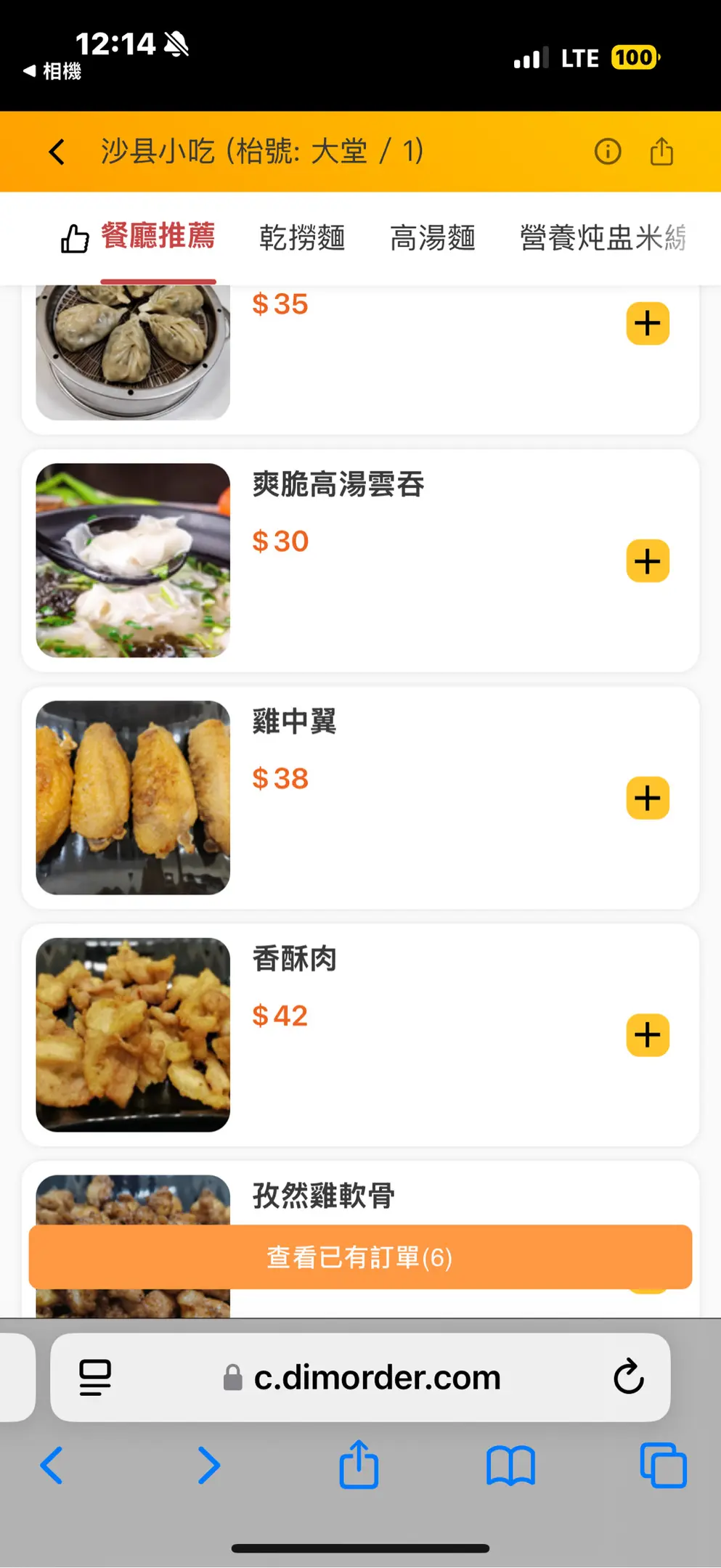Go back from 沙县小吃 menu page
This screenshot has width=721, height=1568.
57,152
